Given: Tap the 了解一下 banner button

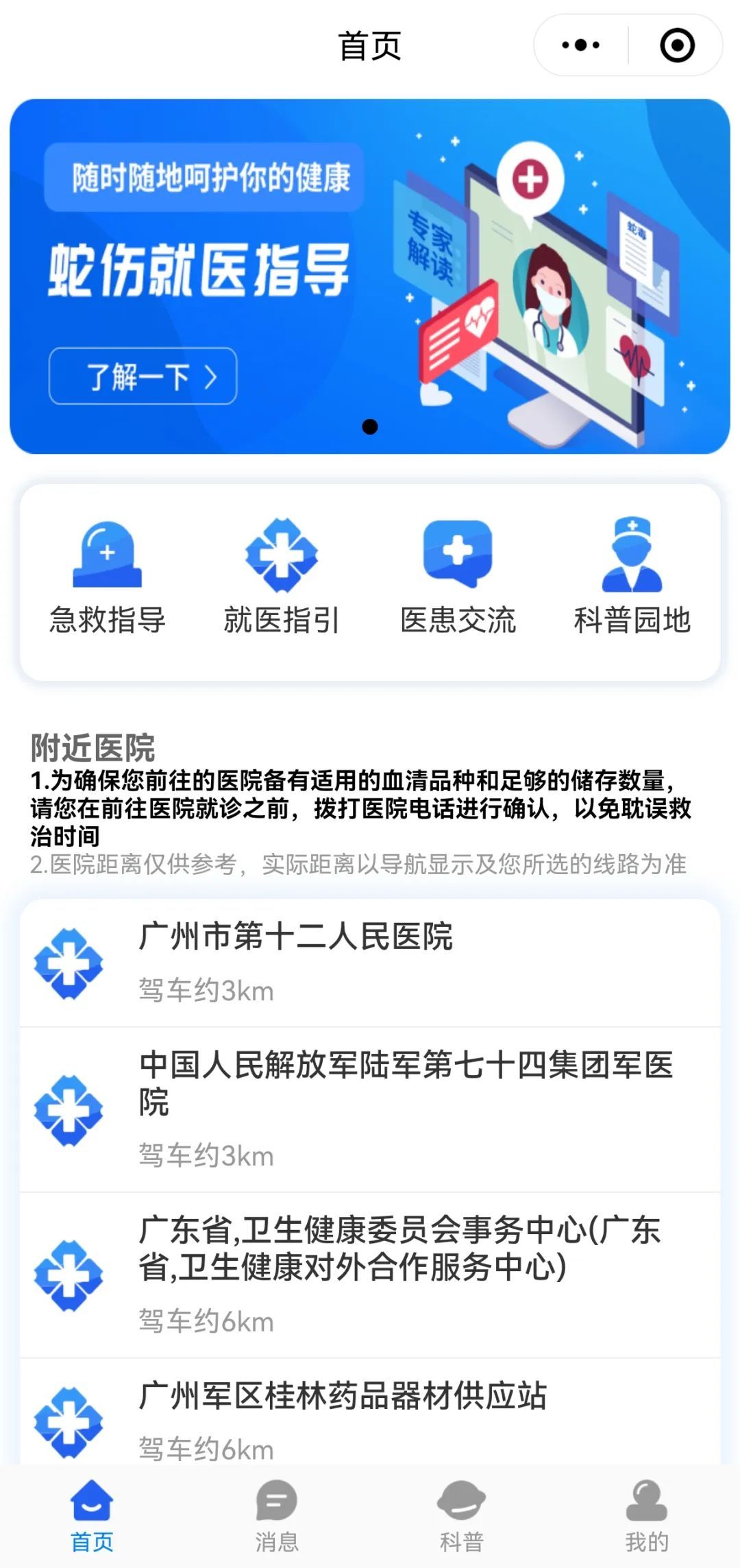Looking at the screenshot, I should pyautogui.click(x=144, y=376).
